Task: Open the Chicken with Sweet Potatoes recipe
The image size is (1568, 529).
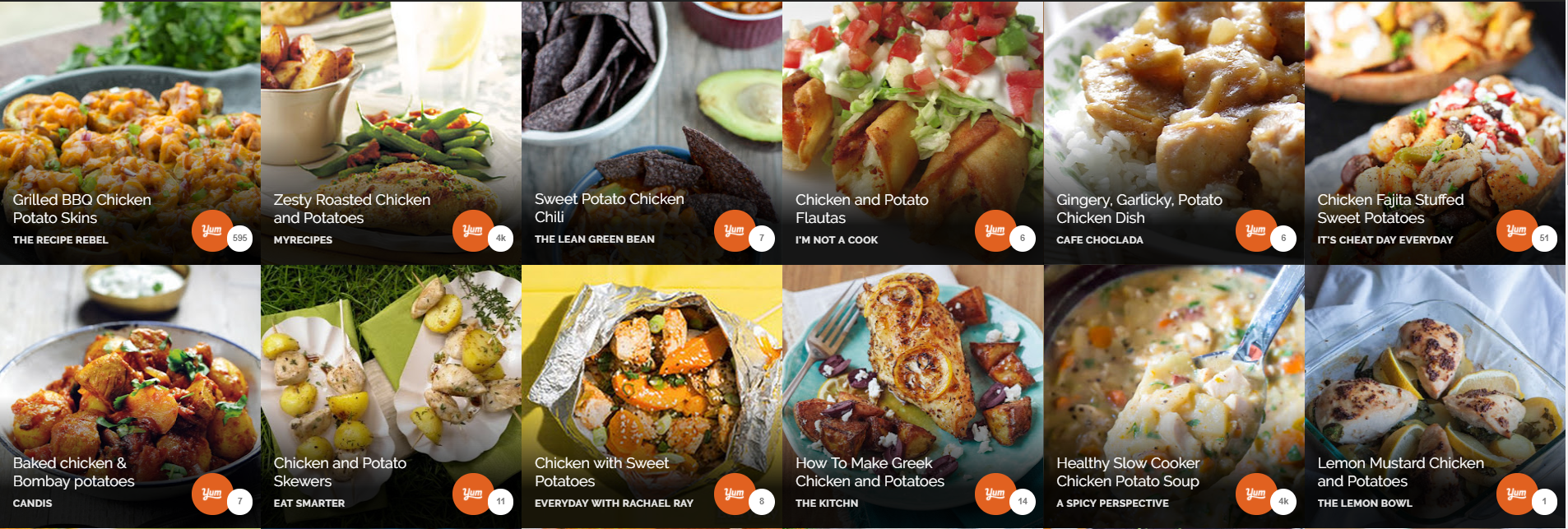Action: click(601, 471)
